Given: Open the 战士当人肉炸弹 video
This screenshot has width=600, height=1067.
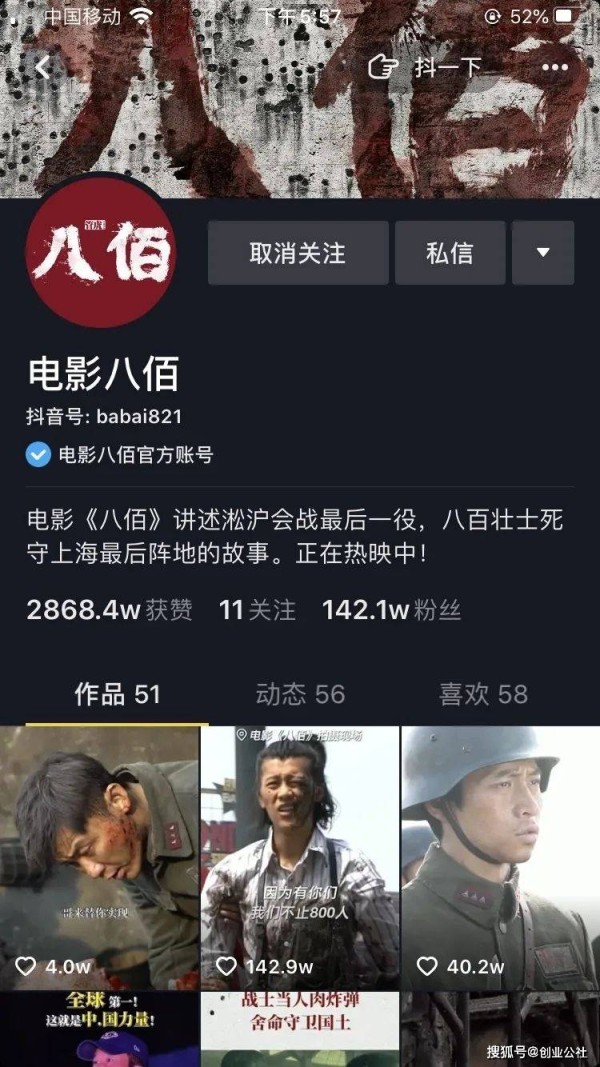Looking at the screenshot, I should click(x=300, y=1030).
